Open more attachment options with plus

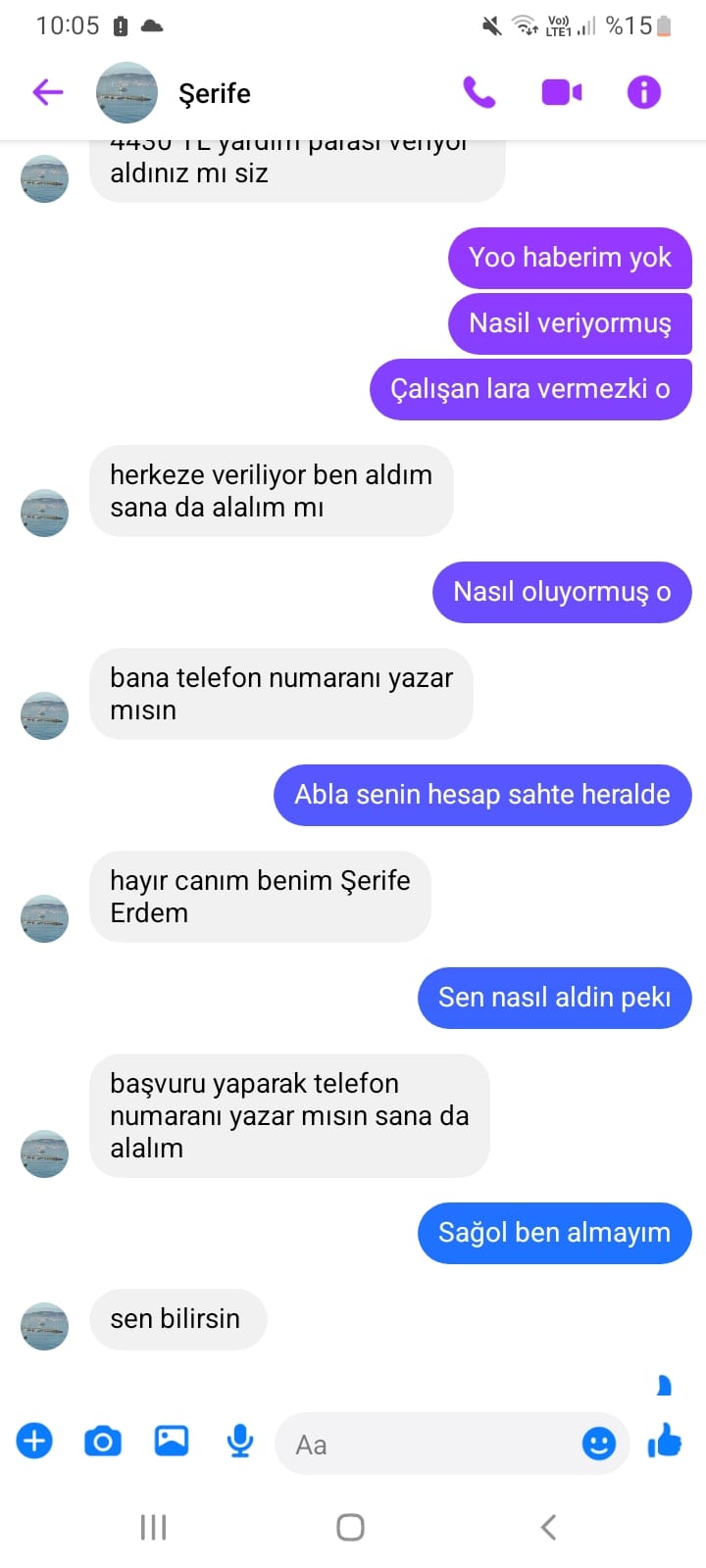pos(34,1442)
